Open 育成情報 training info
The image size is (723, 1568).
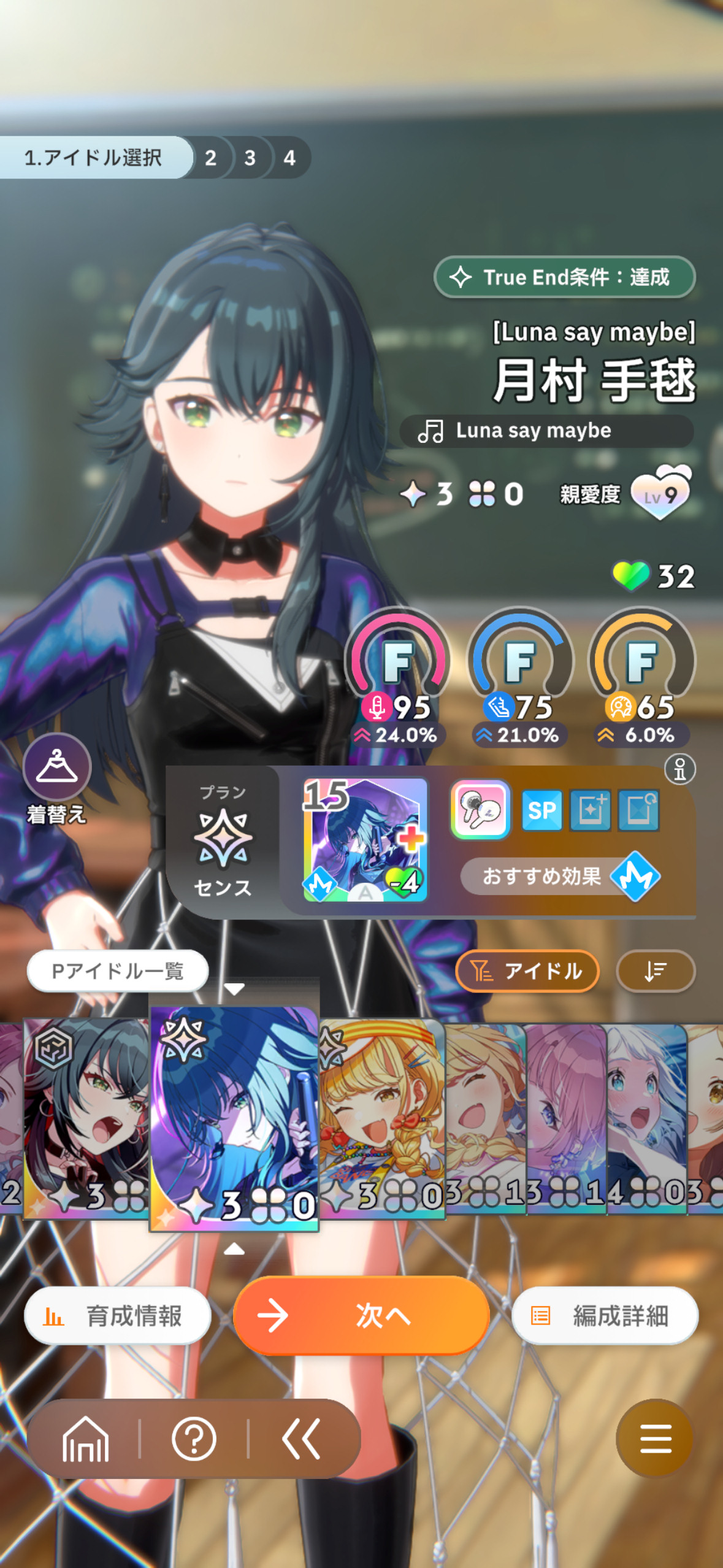point(118,1315)
